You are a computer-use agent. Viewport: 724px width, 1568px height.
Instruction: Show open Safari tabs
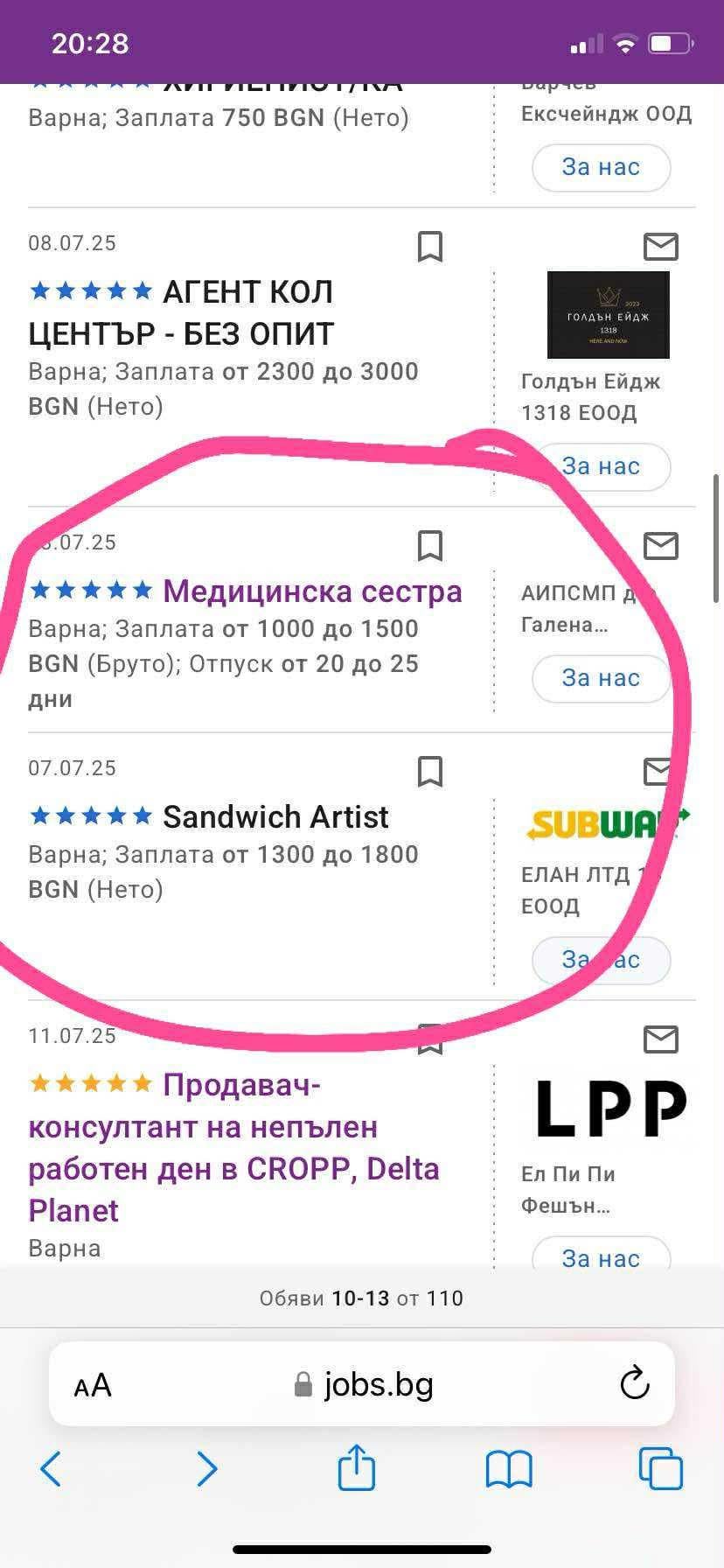[x=660, y=1468]
